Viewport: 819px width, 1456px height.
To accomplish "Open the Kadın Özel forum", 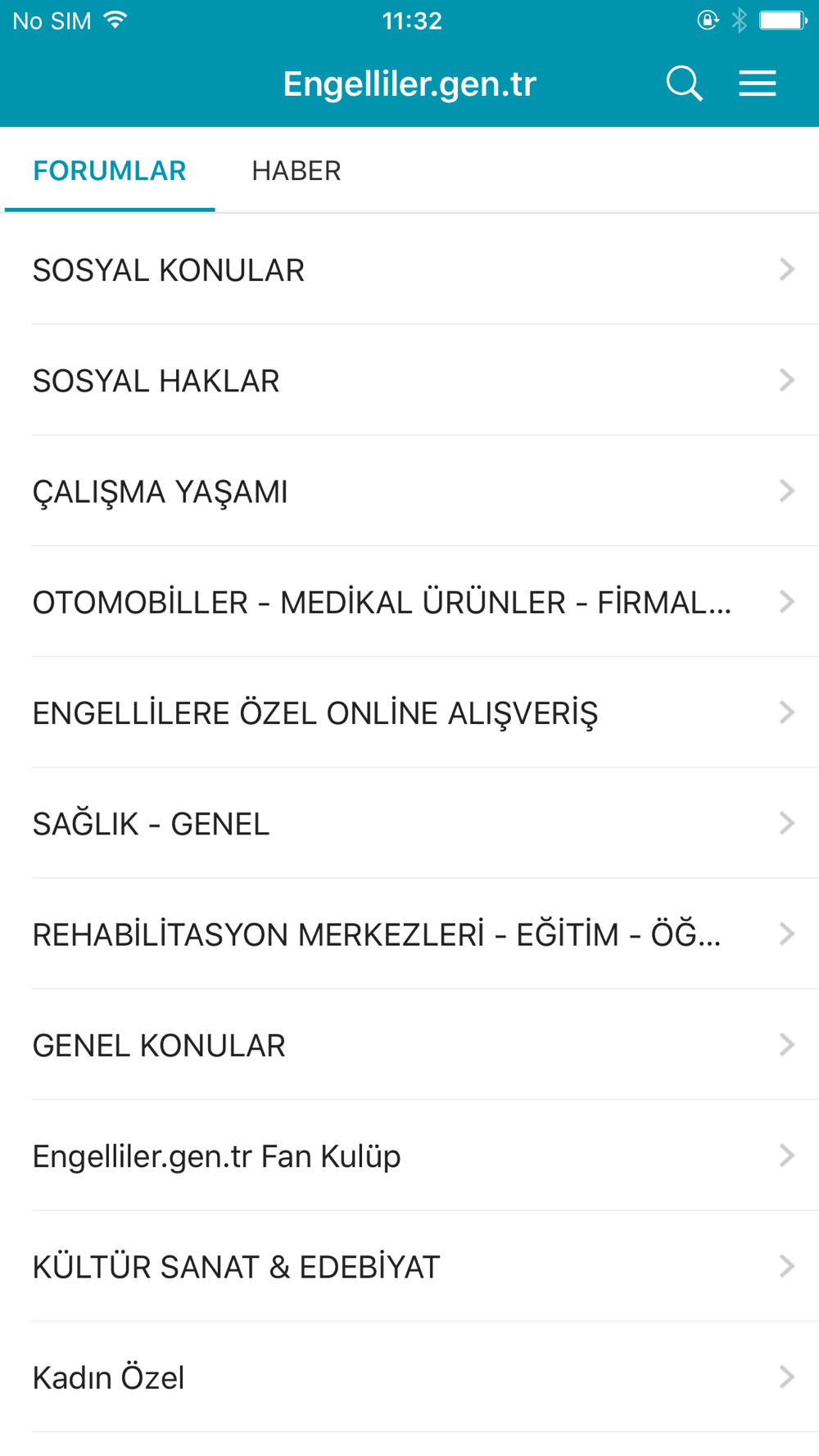I will (409, 1377).
